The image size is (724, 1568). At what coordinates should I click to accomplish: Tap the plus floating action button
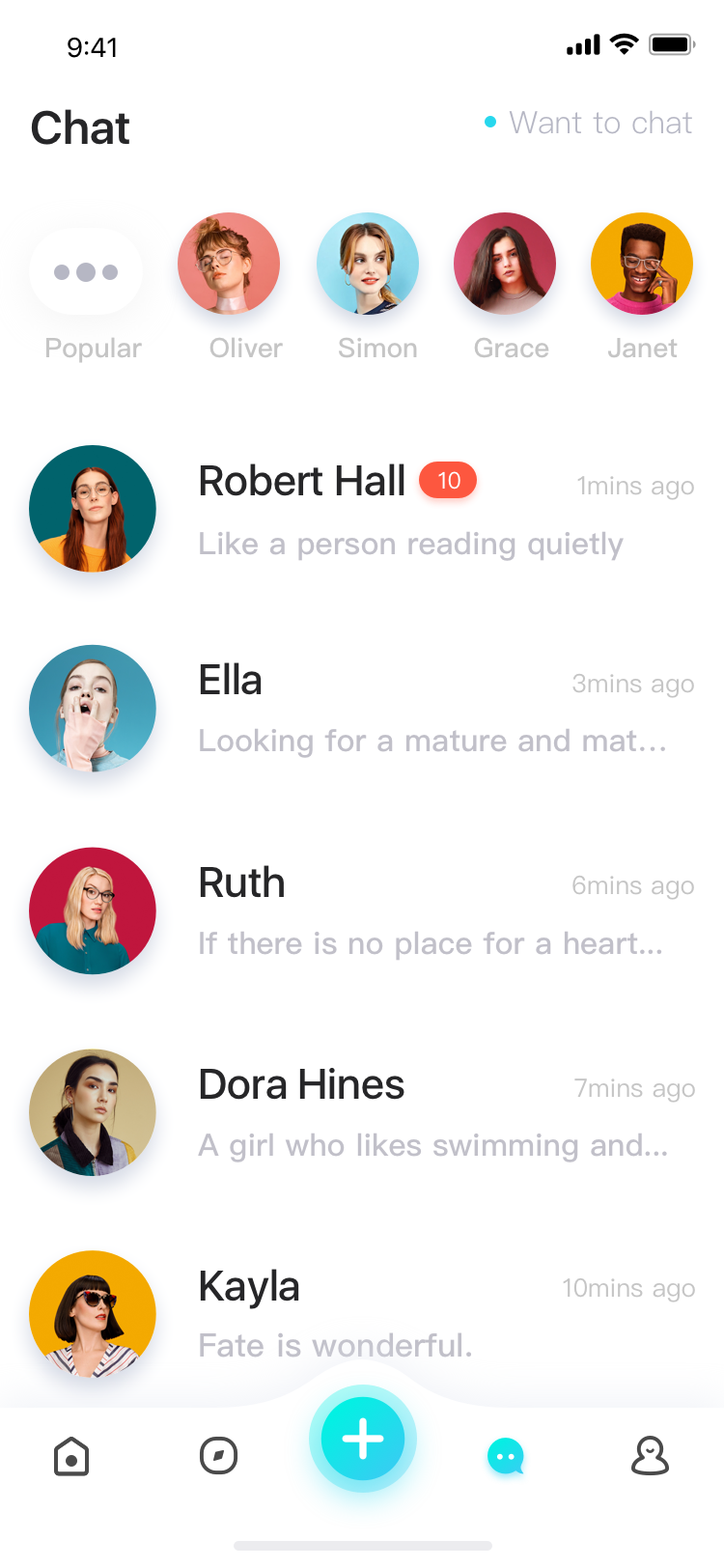pyautogui.click(x=363, y=1439)
